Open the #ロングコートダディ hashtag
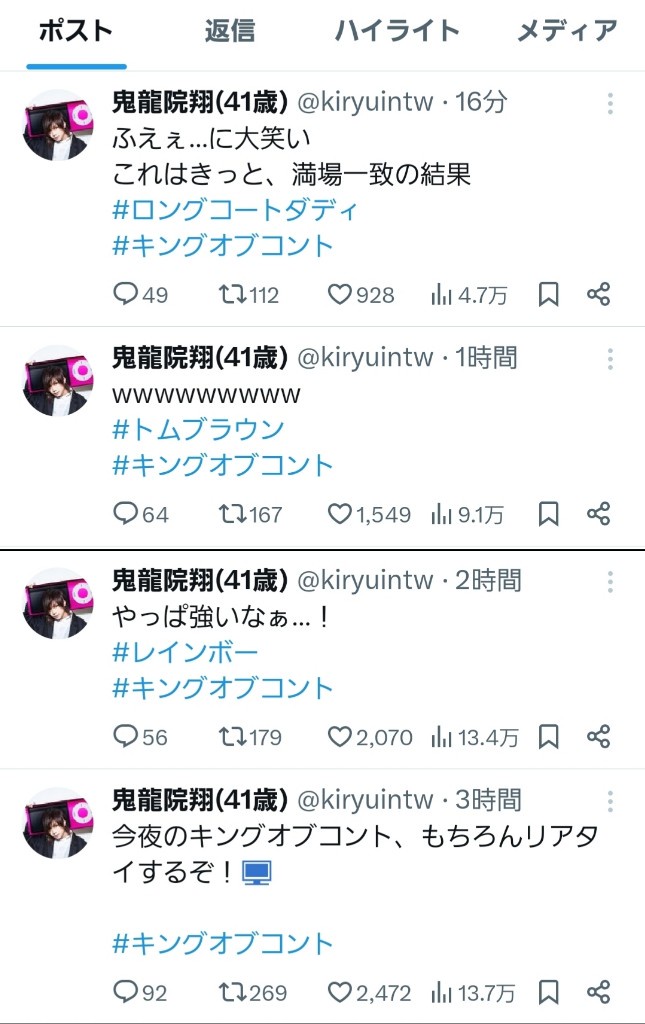Image resolution: width=645 pixels, height=1024 pixels. coord(234,210)
